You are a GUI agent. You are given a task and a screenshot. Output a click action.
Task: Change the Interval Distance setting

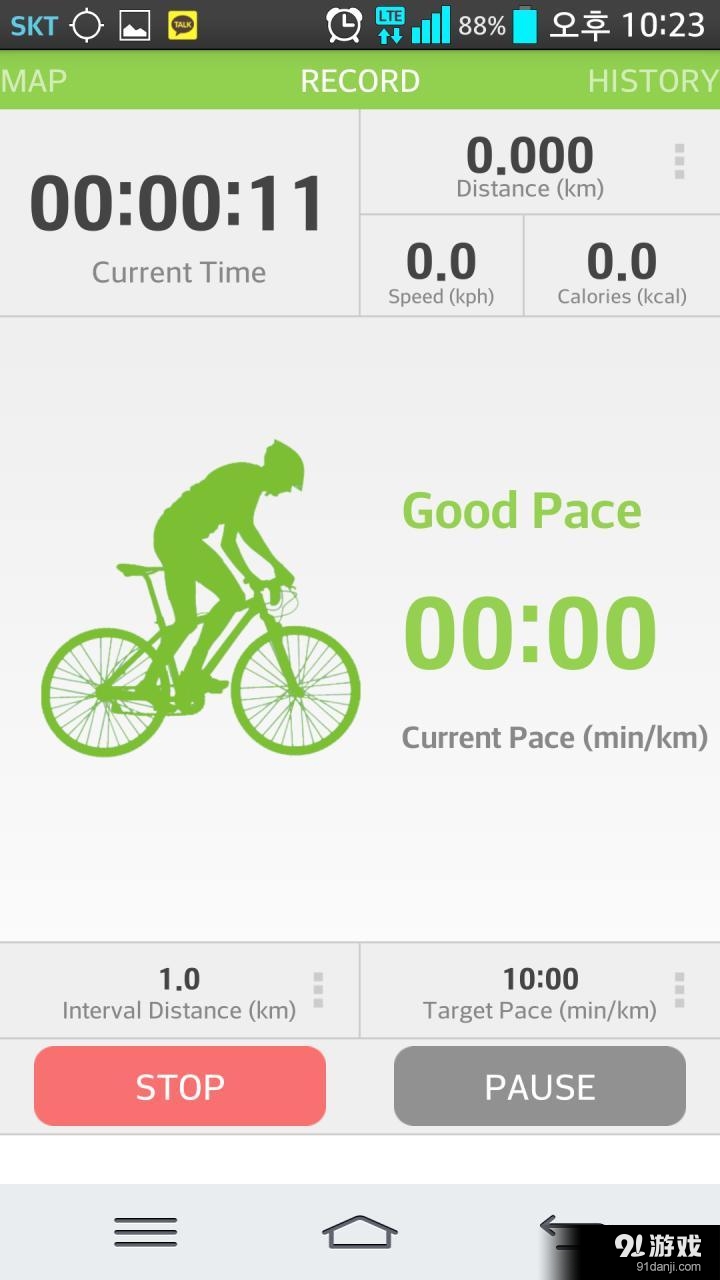(x=318, y=990)
